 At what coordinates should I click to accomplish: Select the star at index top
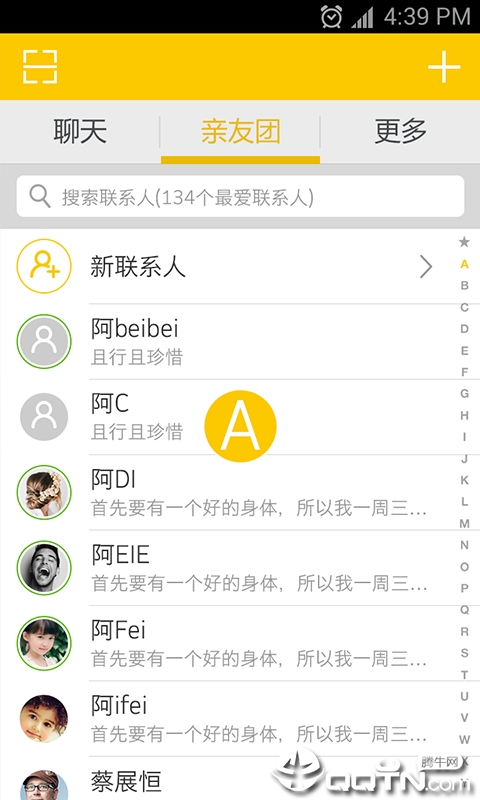464,241
